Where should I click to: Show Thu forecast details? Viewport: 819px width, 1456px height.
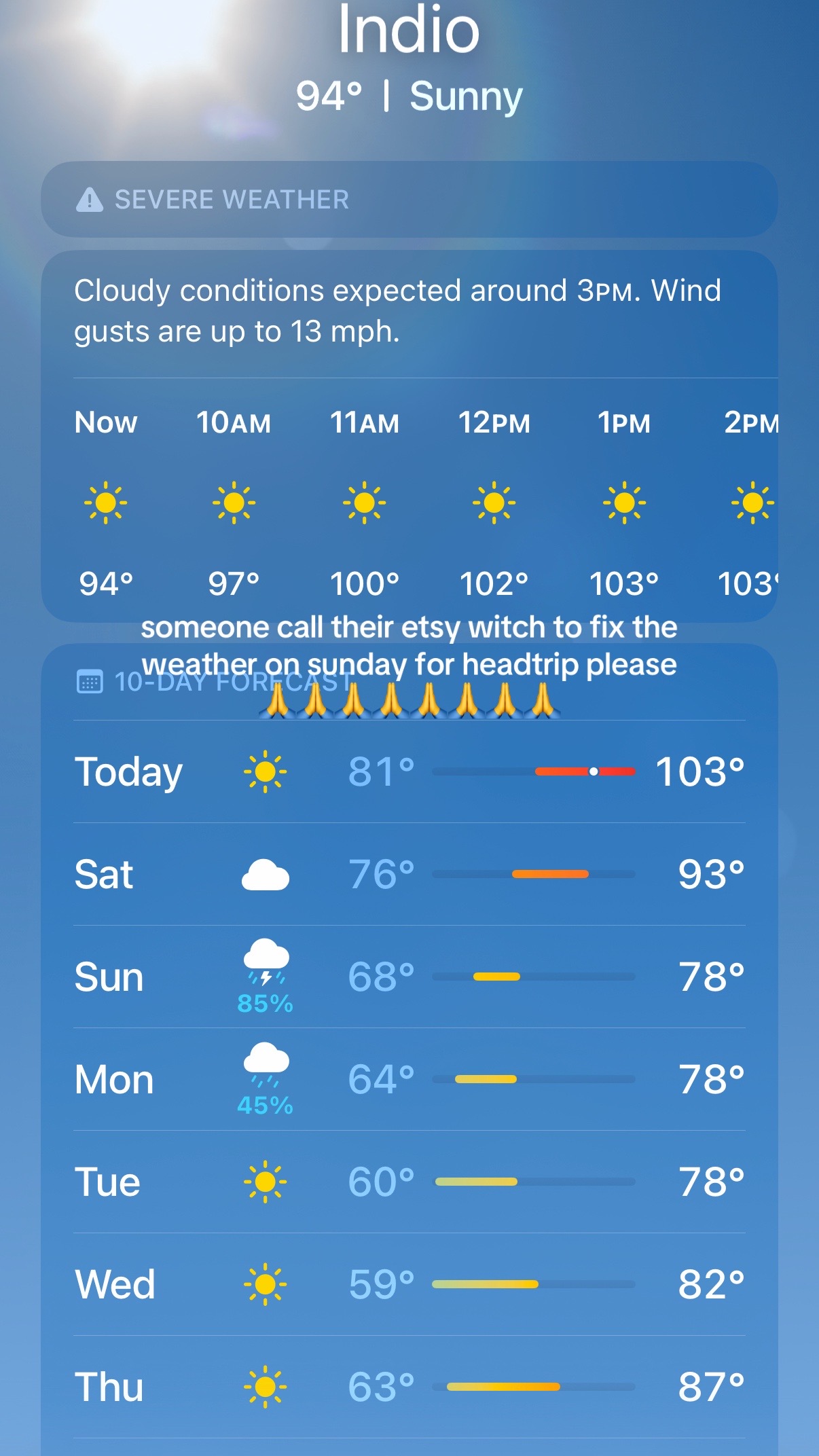pos(409,1387)
